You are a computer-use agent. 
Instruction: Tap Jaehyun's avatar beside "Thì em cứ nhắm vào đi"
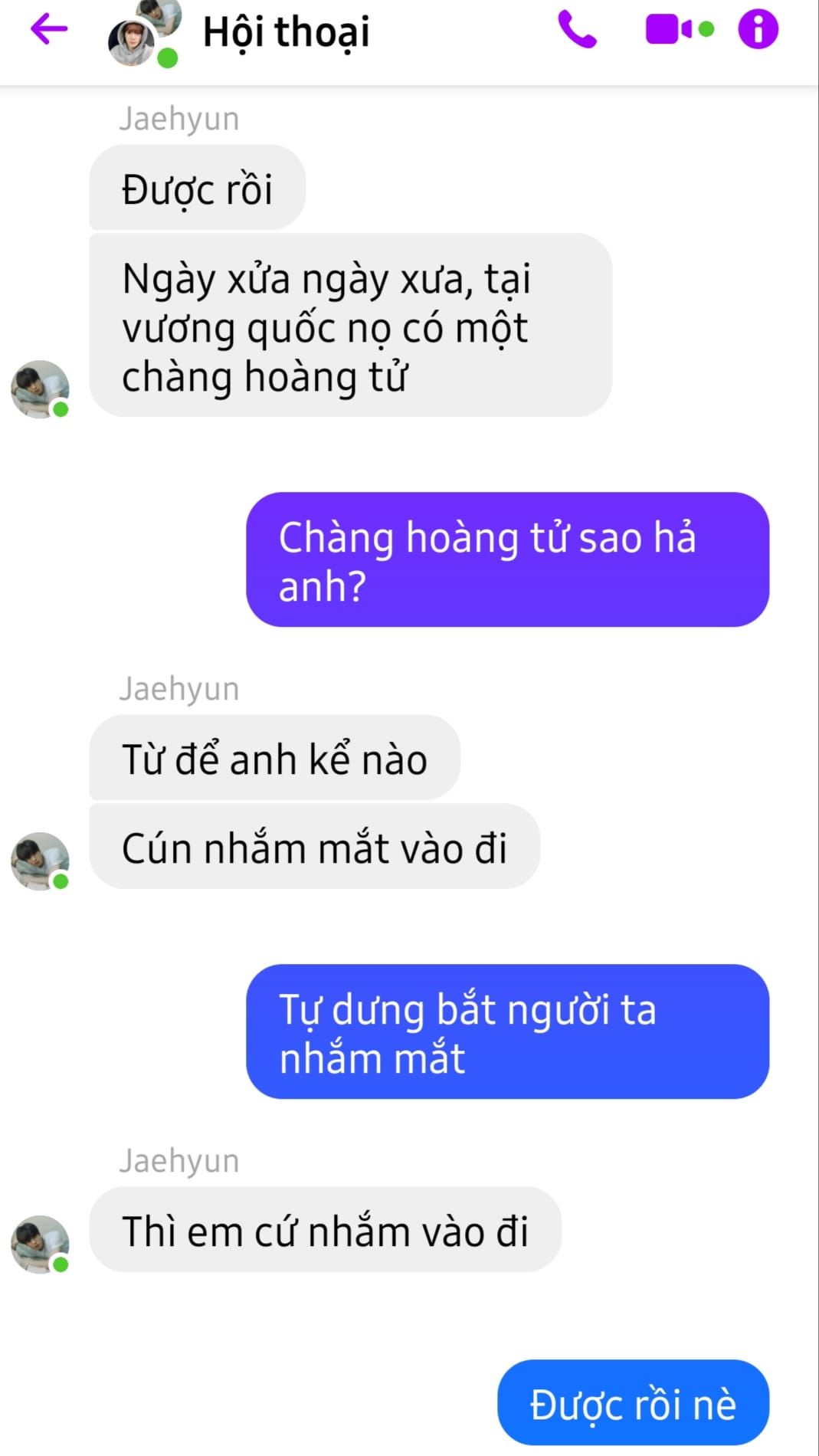coord(40,1244)
